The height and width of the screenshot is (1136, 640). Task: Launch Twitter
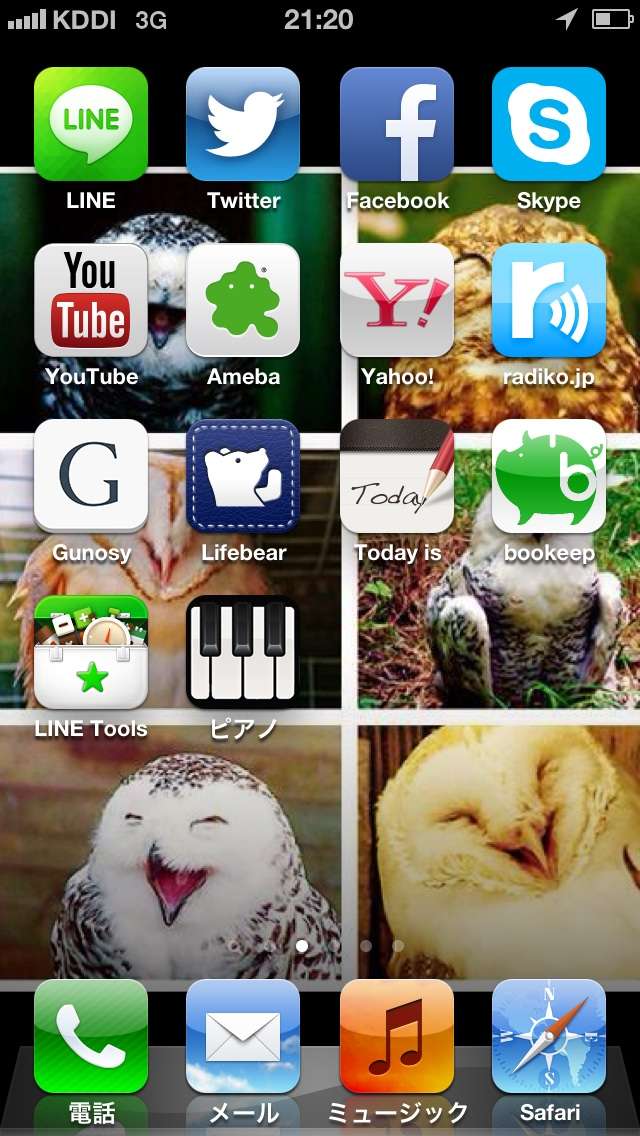click(243, 124)
